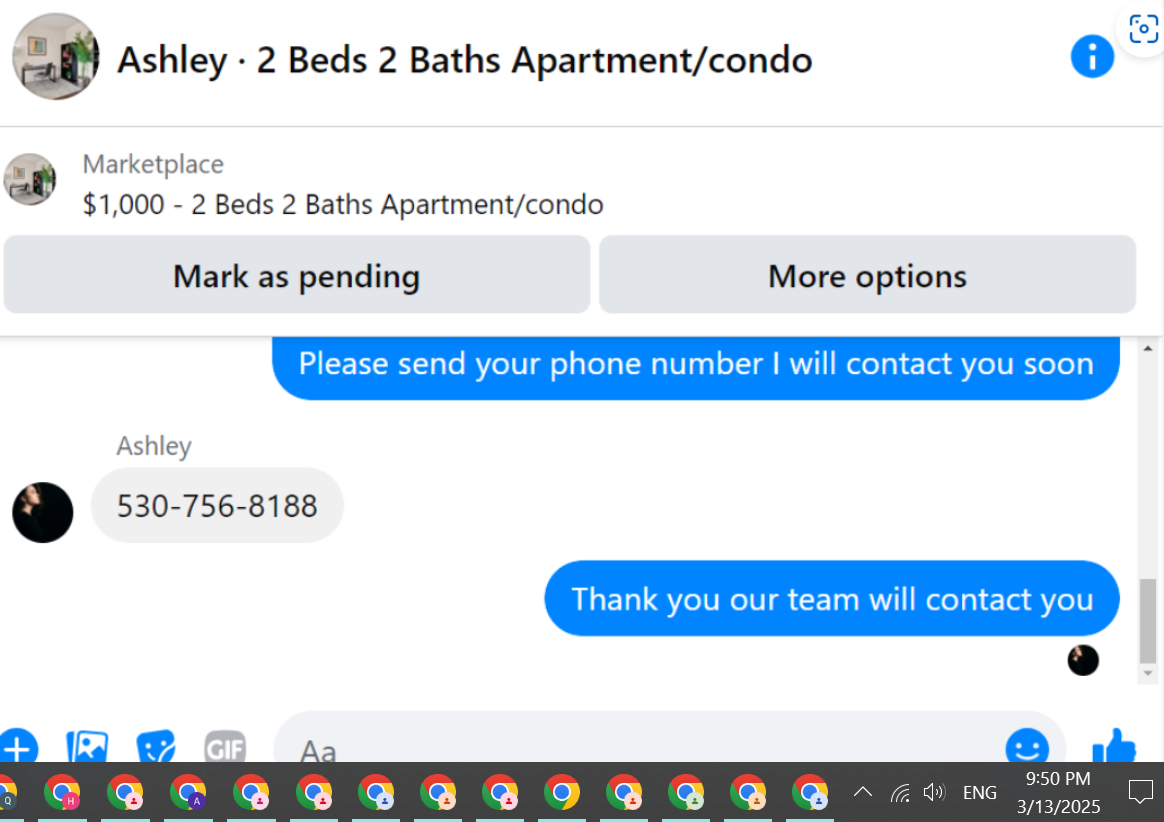Image resolution: width=1164 pixels, height=822 pixels.
Task: Tap the plus icon for more actions
Action: pyautogui.click(x=17, y=746)
